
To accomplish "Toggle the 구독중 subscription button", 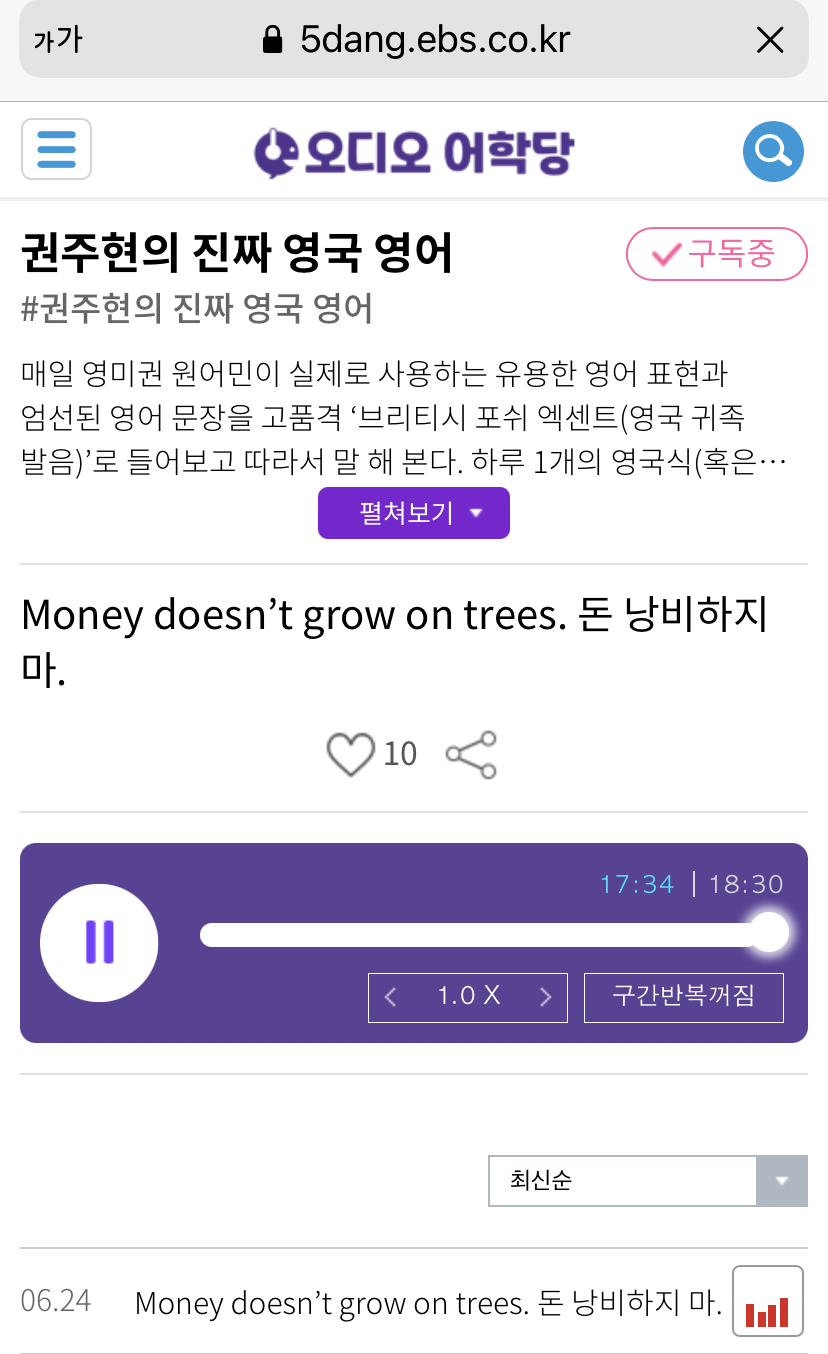I will point(716,255).
